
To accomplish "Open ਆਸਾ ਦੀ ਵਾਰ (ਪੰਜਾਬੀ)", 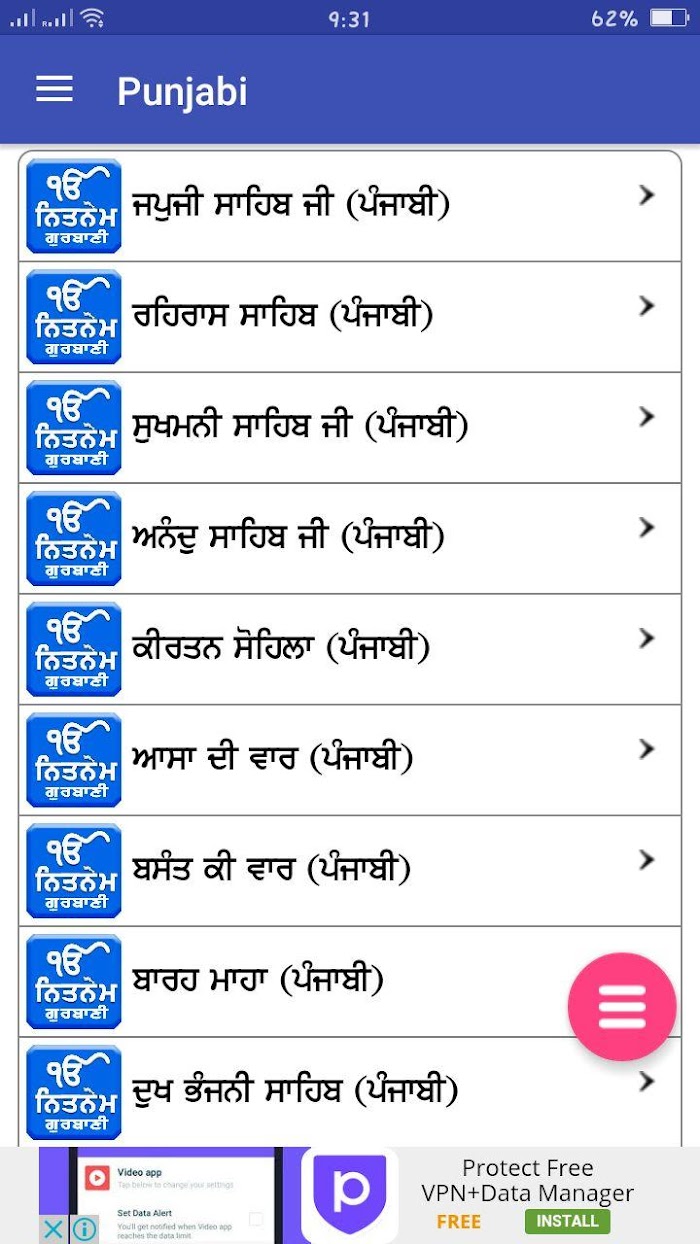I will [x=350, y=760].
